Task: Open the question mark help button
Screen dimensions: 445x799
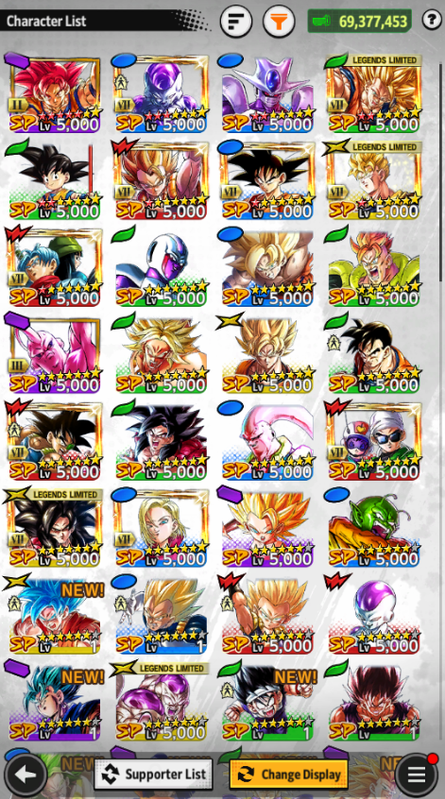Action: [x=432, y=20]
